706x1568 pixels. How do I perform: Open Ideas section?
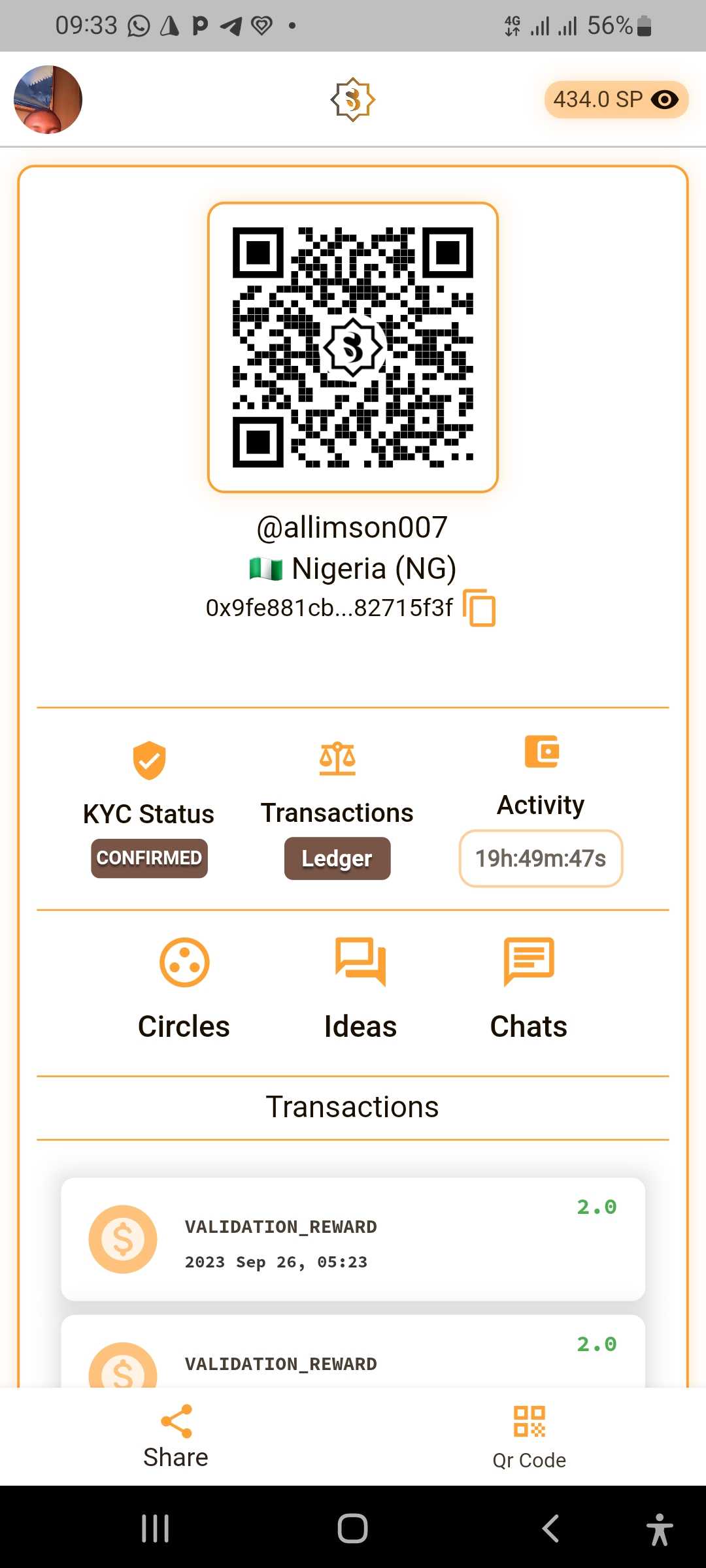360,987
